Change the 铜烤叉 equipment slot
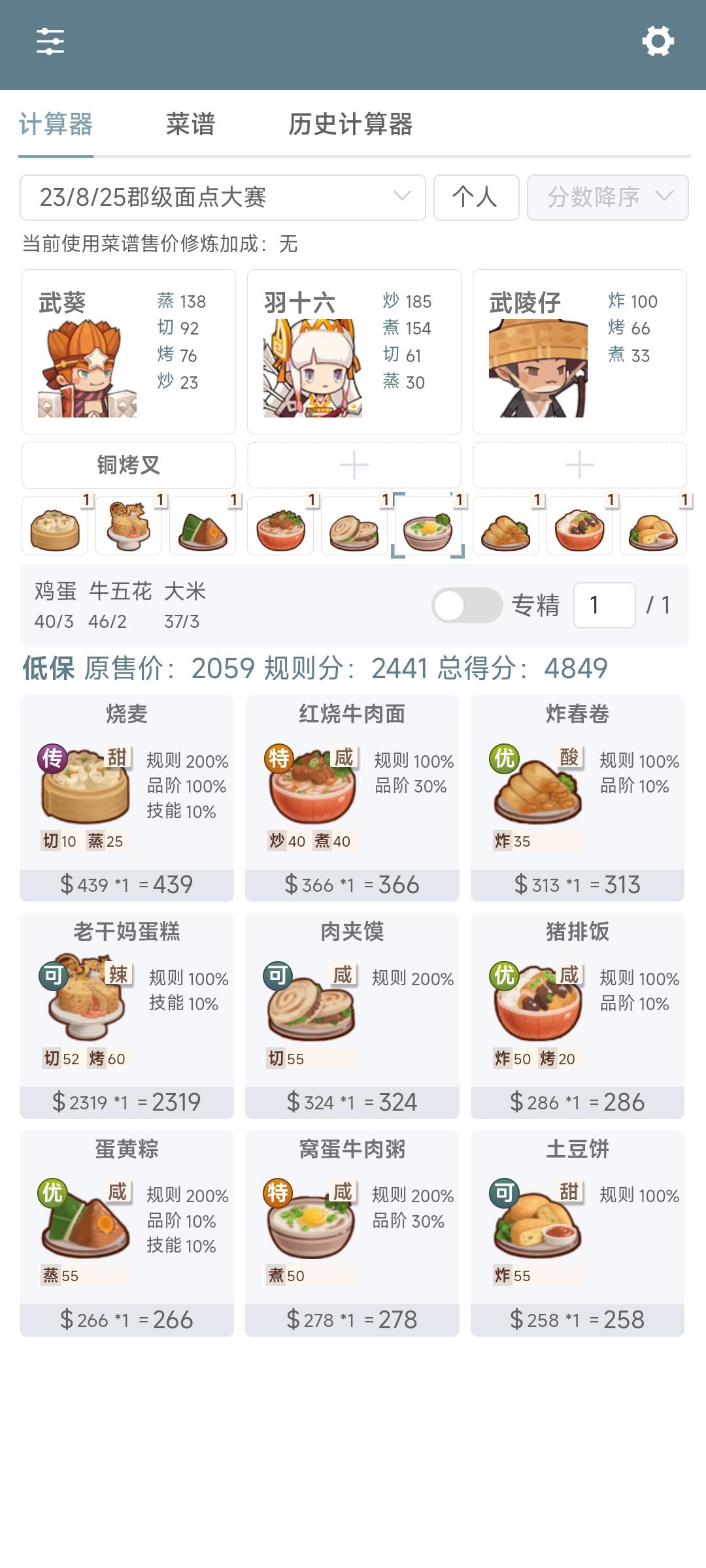 coord(129,465)
